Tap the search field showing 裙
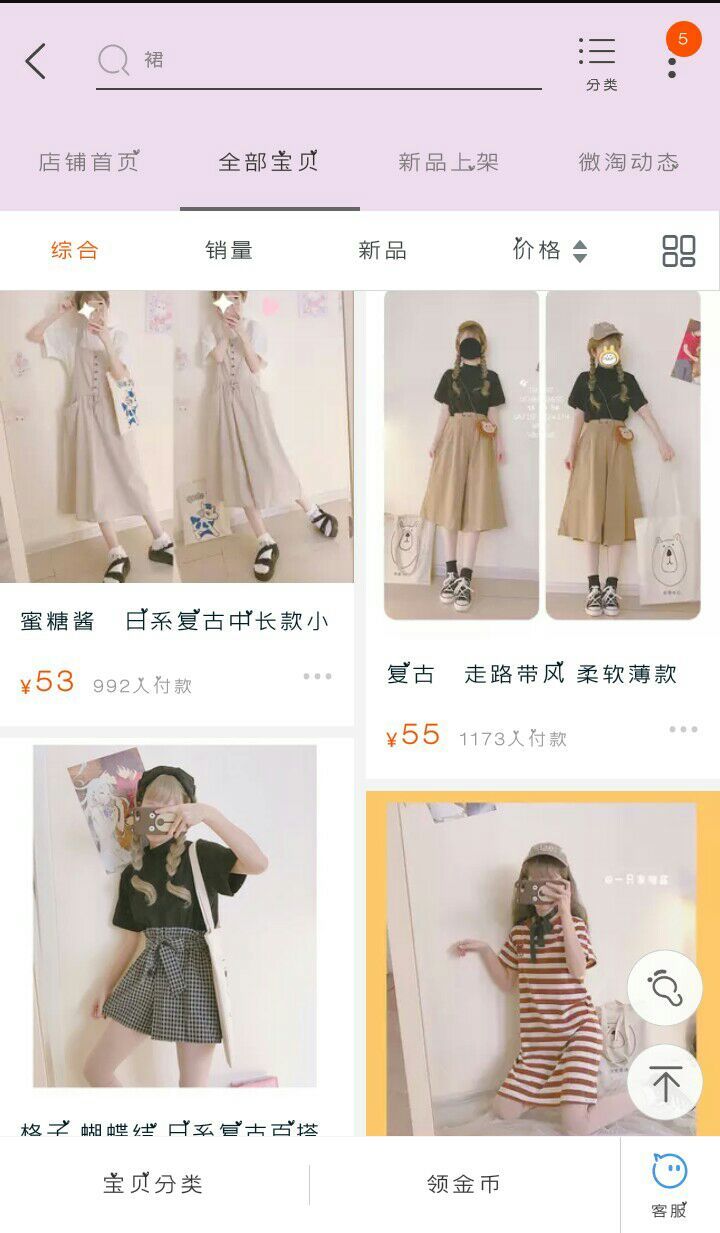Screen dimensions: 720x1233 click(320, 60)
